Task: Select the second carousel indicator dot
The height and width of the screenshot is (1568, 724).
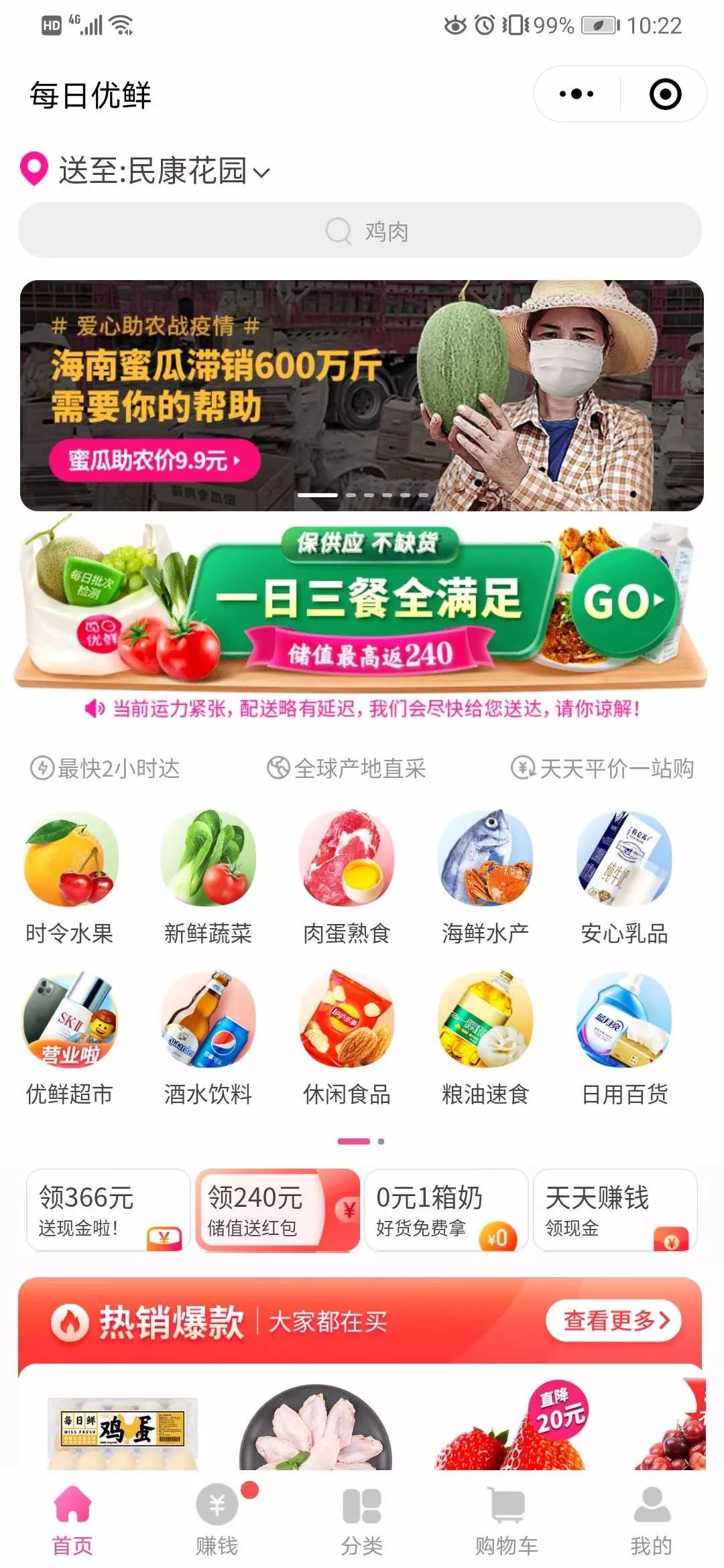Action: (349, 497)
